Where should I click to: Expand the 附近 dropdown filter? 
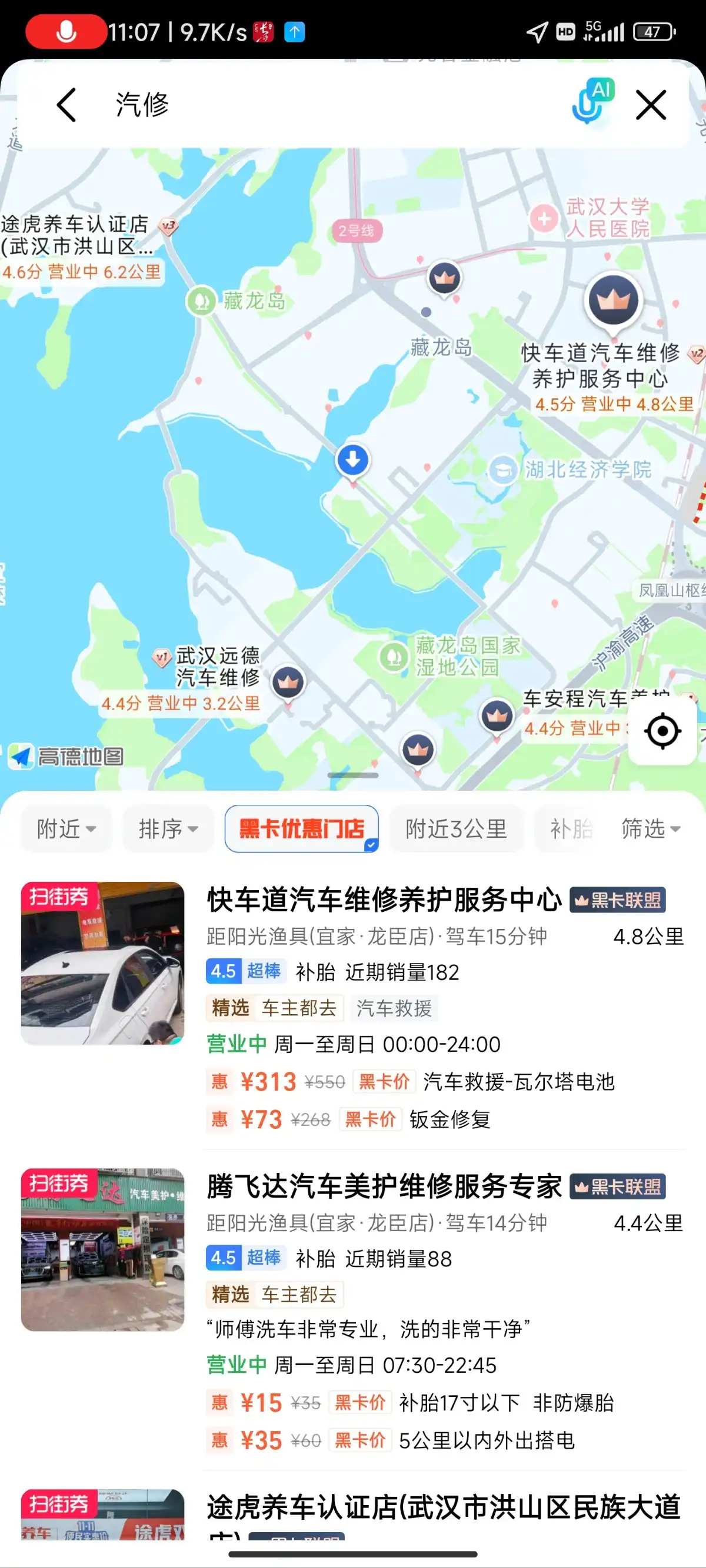point(66,828)
